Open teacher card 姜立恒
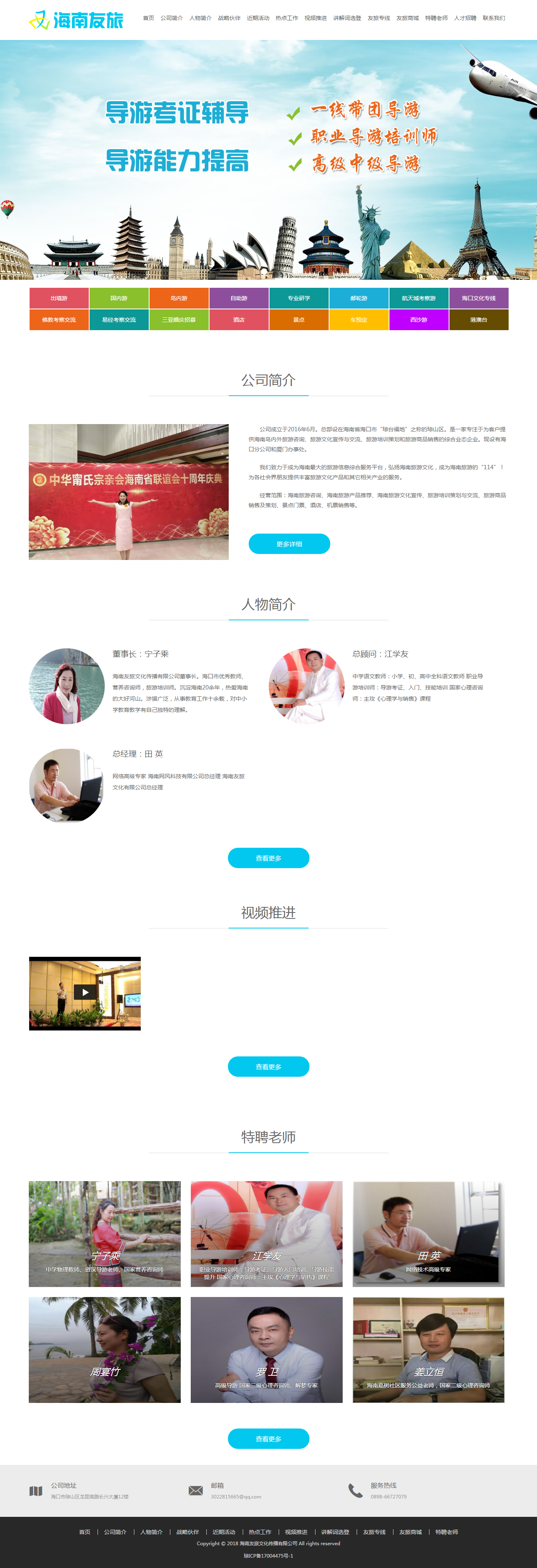537x1568 pixels. 429,1349
